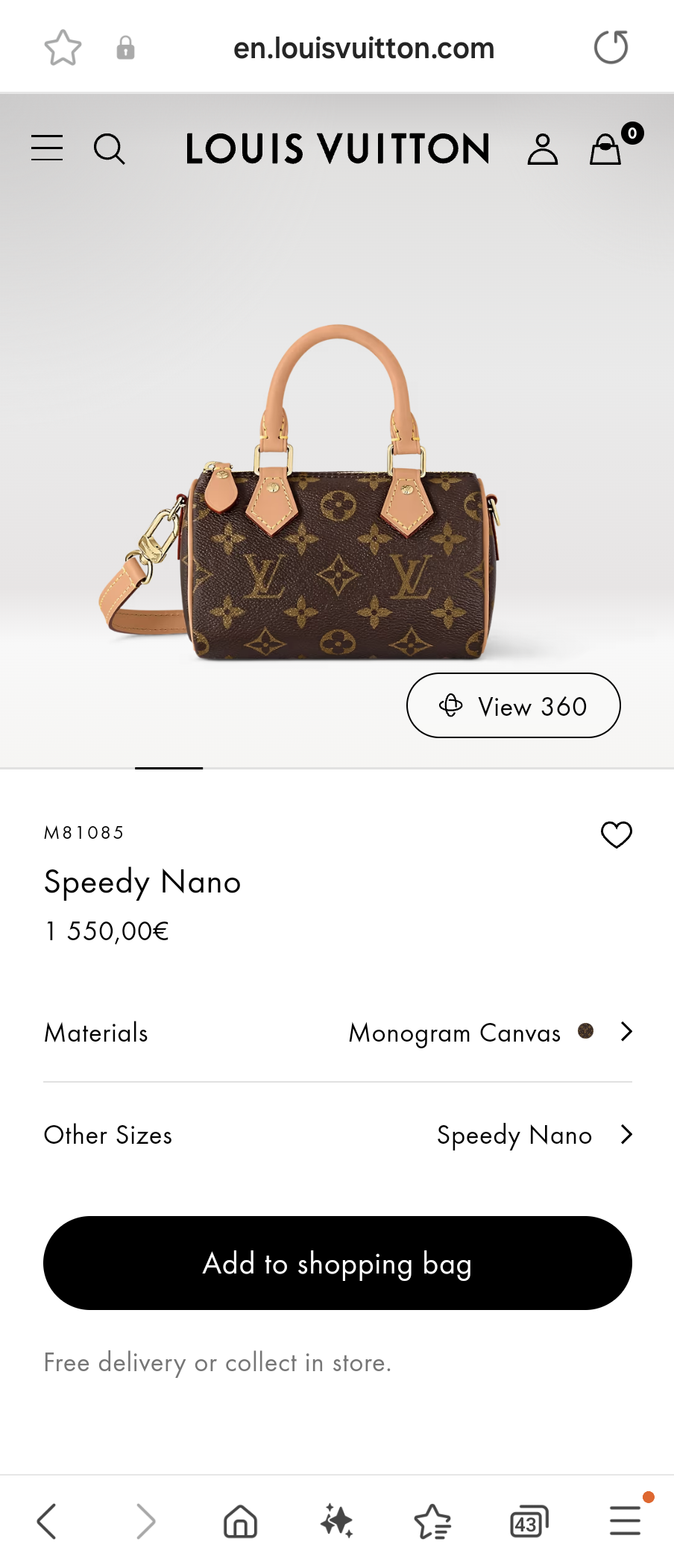
Task: Open the account profile icon
Action: point(543,148)
